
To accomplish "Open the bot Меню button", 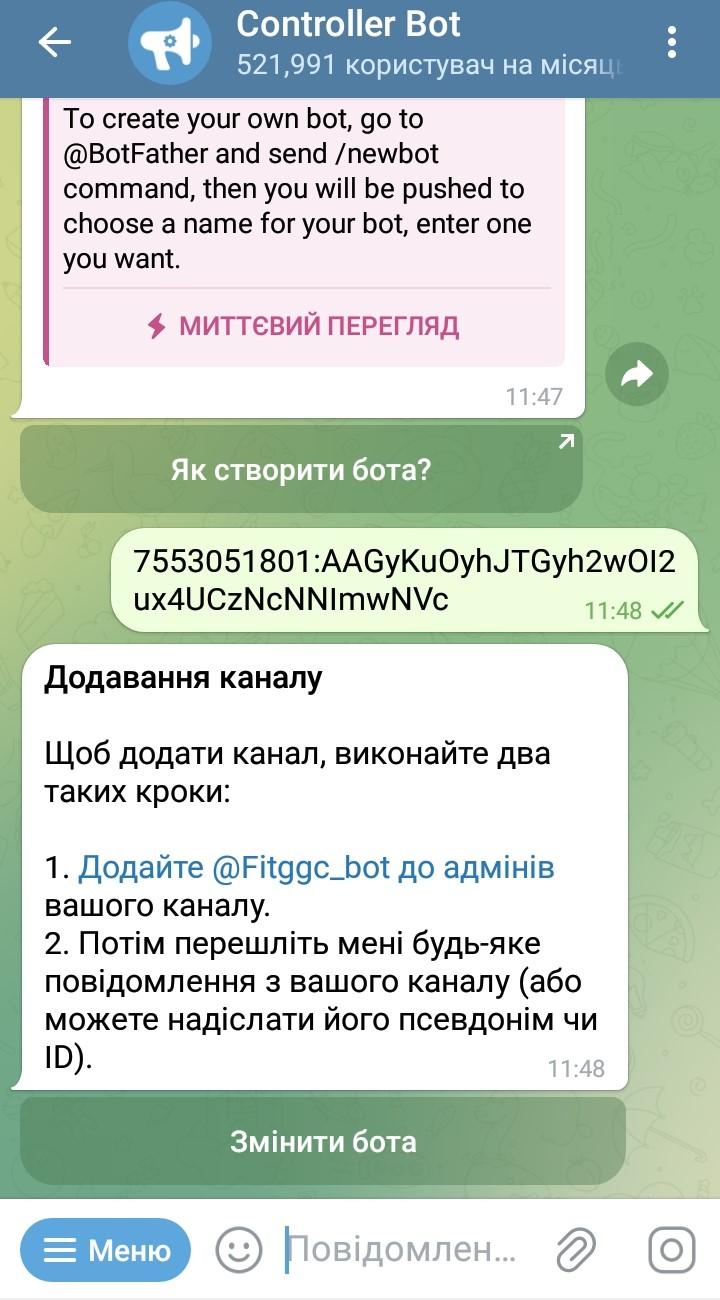I will click(x=106, y=1250).
